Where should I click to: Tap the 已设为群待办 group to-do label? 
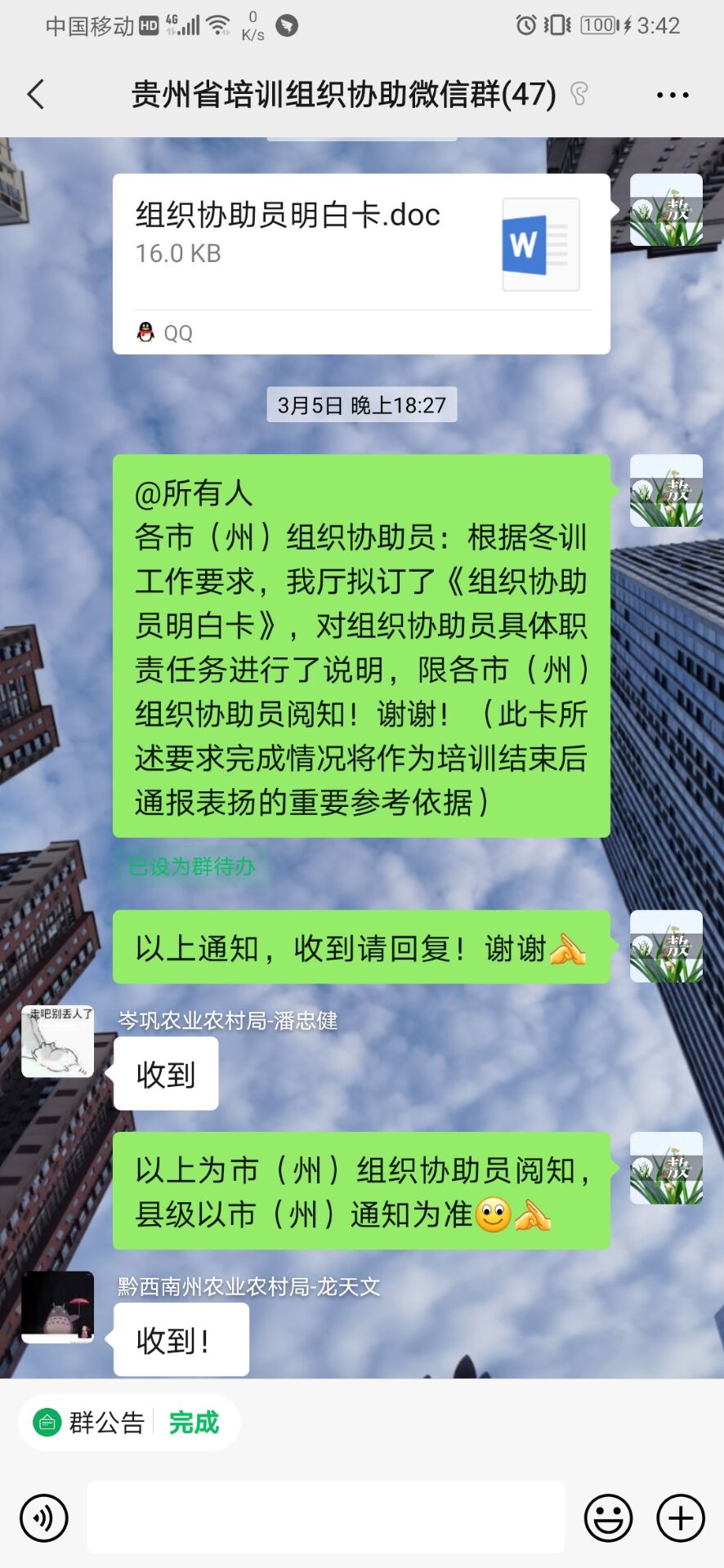(192, 866)
